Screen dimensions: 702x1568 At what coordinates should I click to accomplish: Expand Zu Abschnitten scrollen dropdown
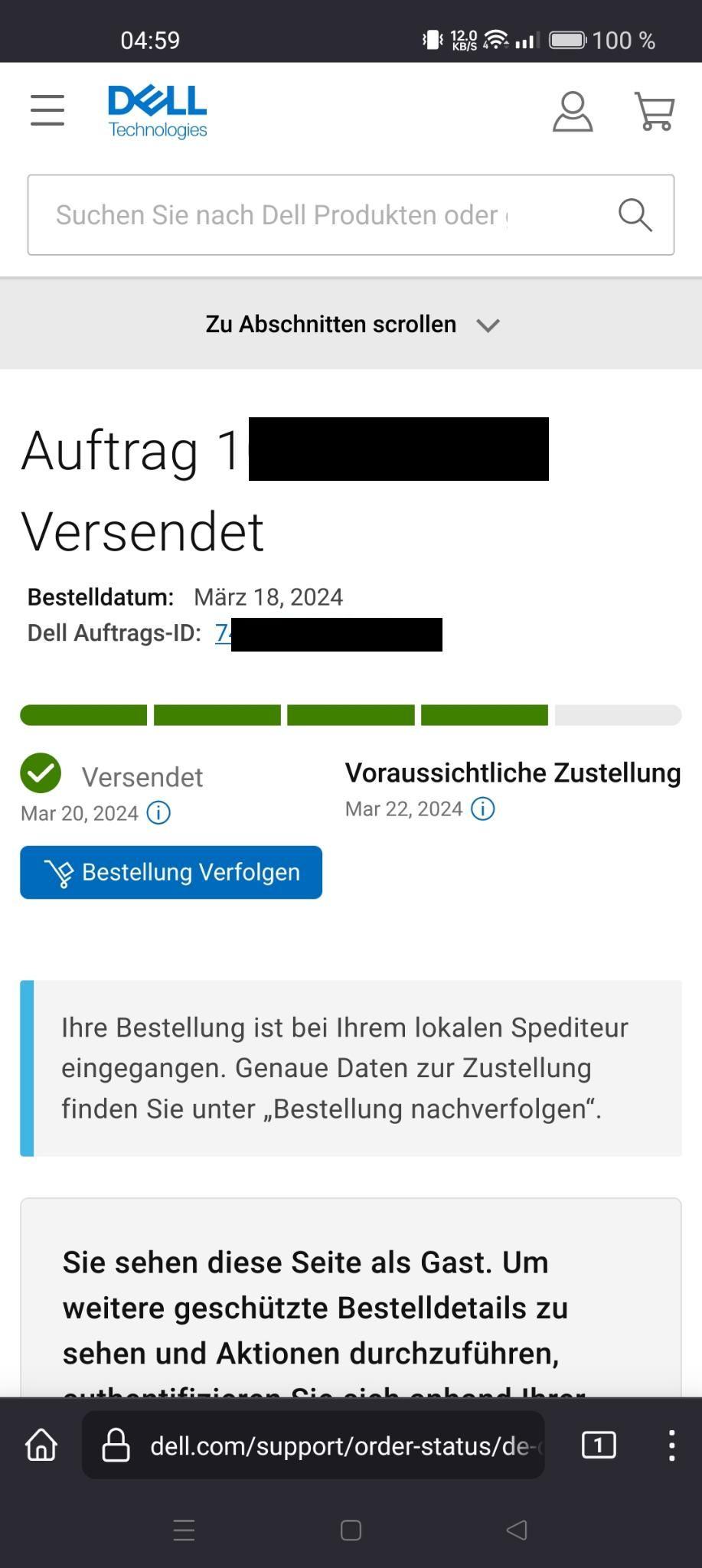coord(351,325)
